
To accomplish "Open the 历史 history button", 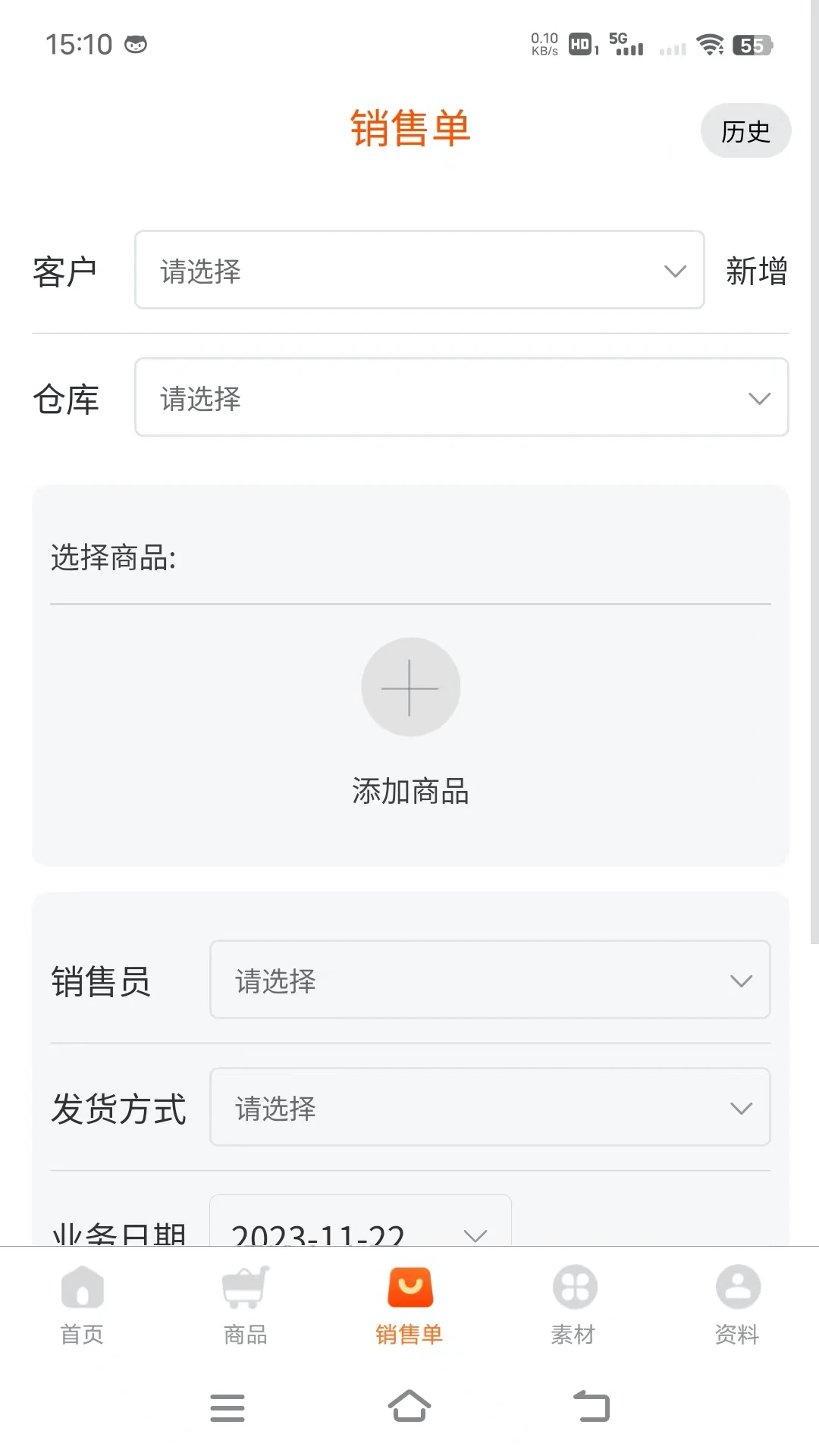I will click(x=745, y=130).
